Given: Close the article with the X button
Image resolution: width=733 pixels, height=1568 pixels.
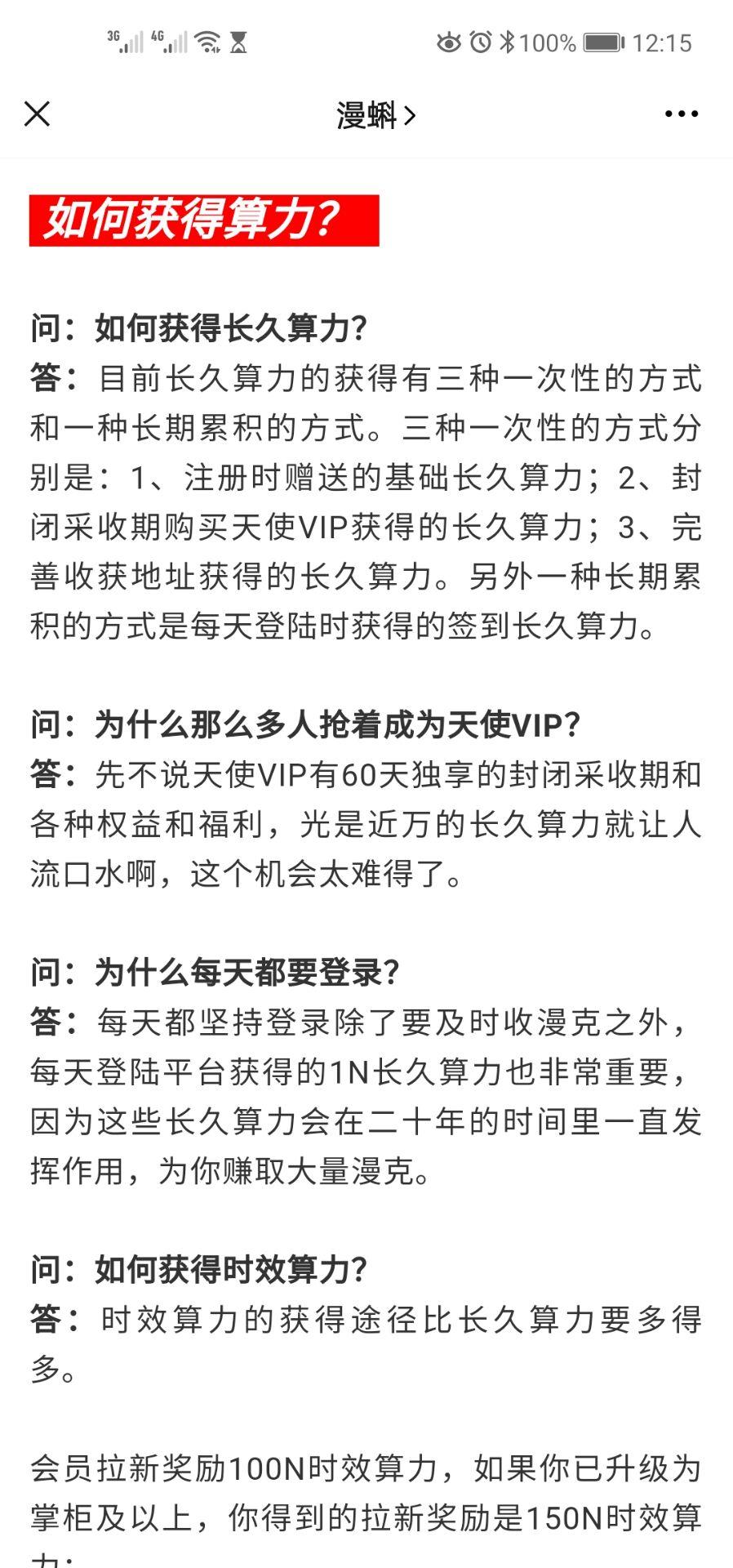Looking at the screenshot, I should pos(36,114).
